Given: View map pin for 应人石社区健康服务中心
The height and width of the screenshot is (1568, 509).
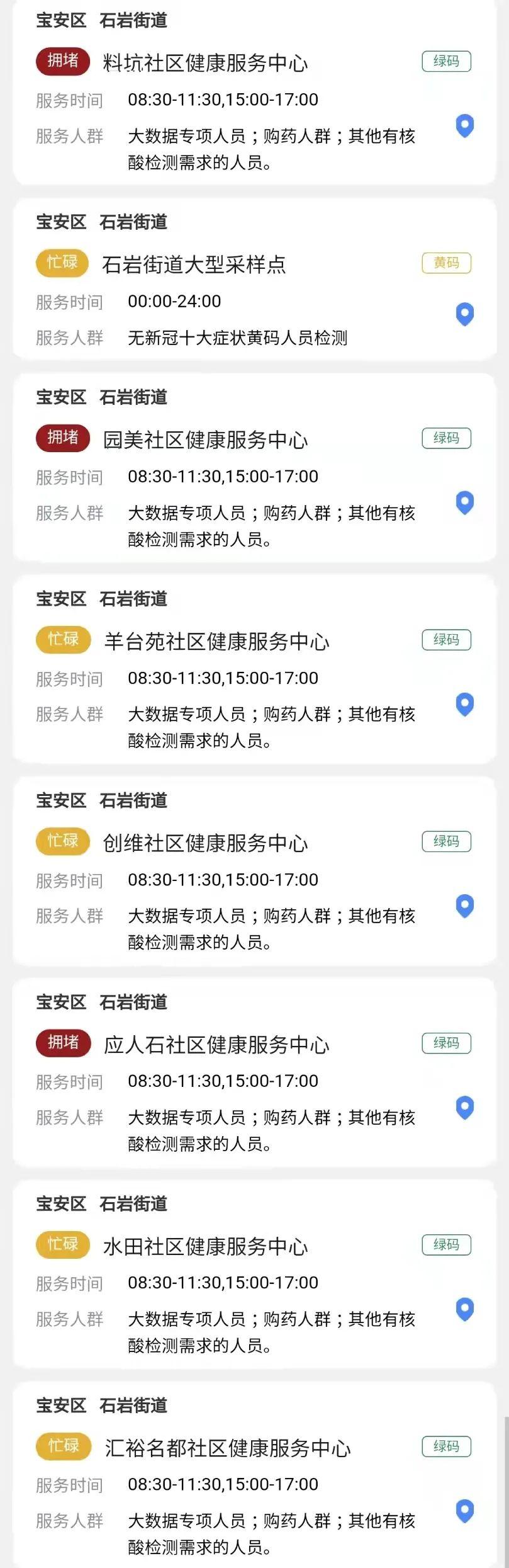Looking at the screenshot, I should point(464,1107).
